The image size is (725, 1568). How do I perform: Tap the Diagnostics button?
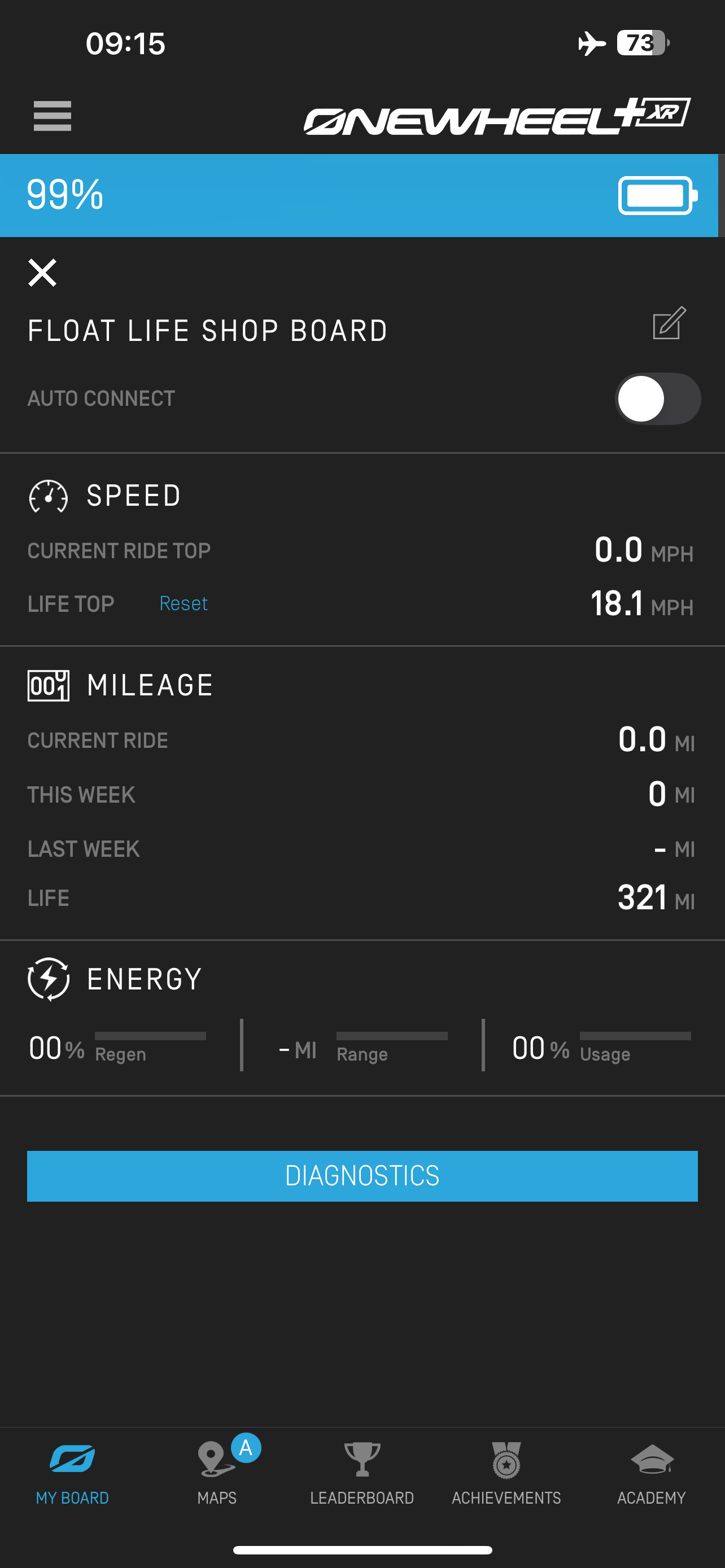tap(362, 1176)
